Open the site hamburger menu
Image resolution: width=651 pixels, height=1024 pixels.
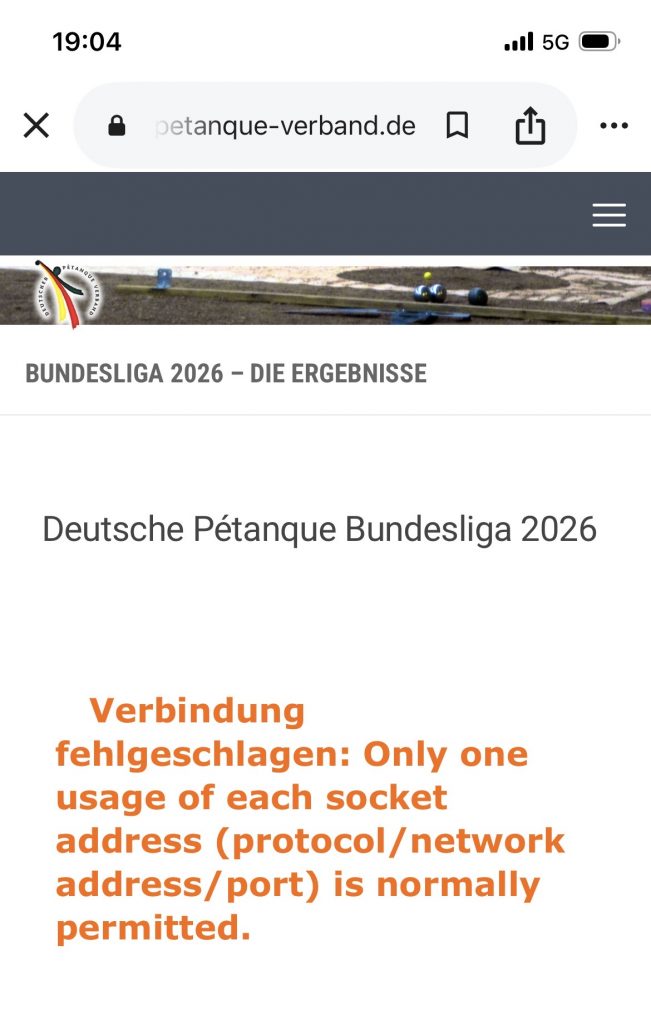[x=609, y=215]
